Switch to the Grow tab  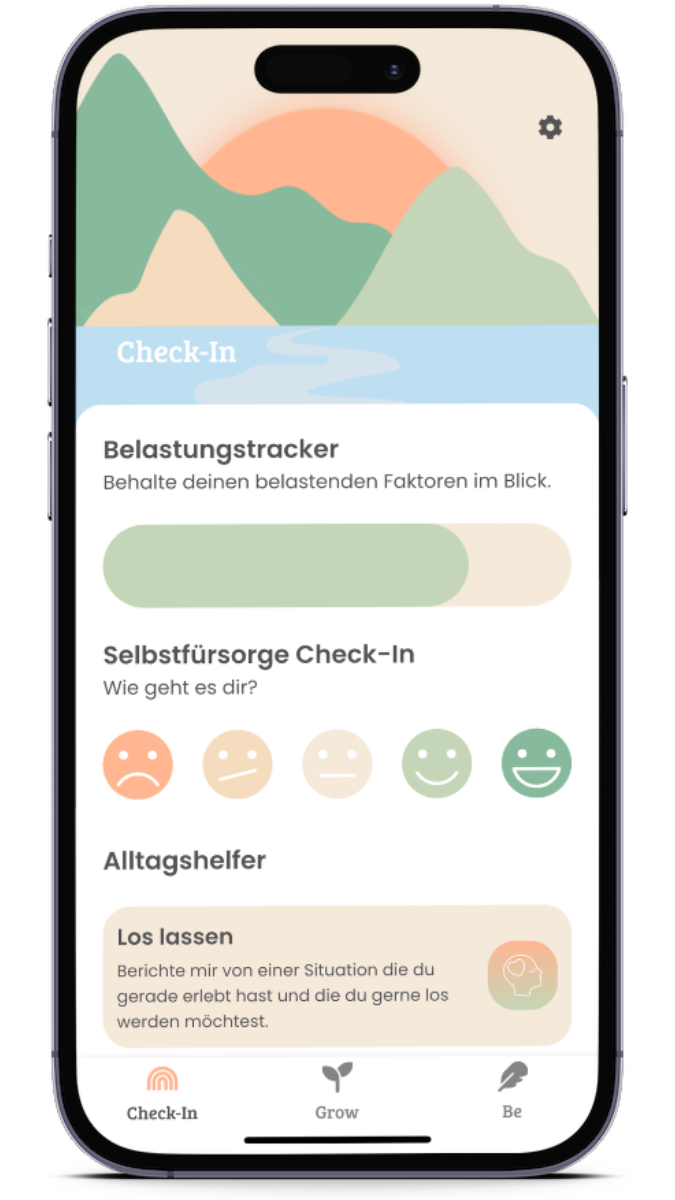pos(337,1091)
